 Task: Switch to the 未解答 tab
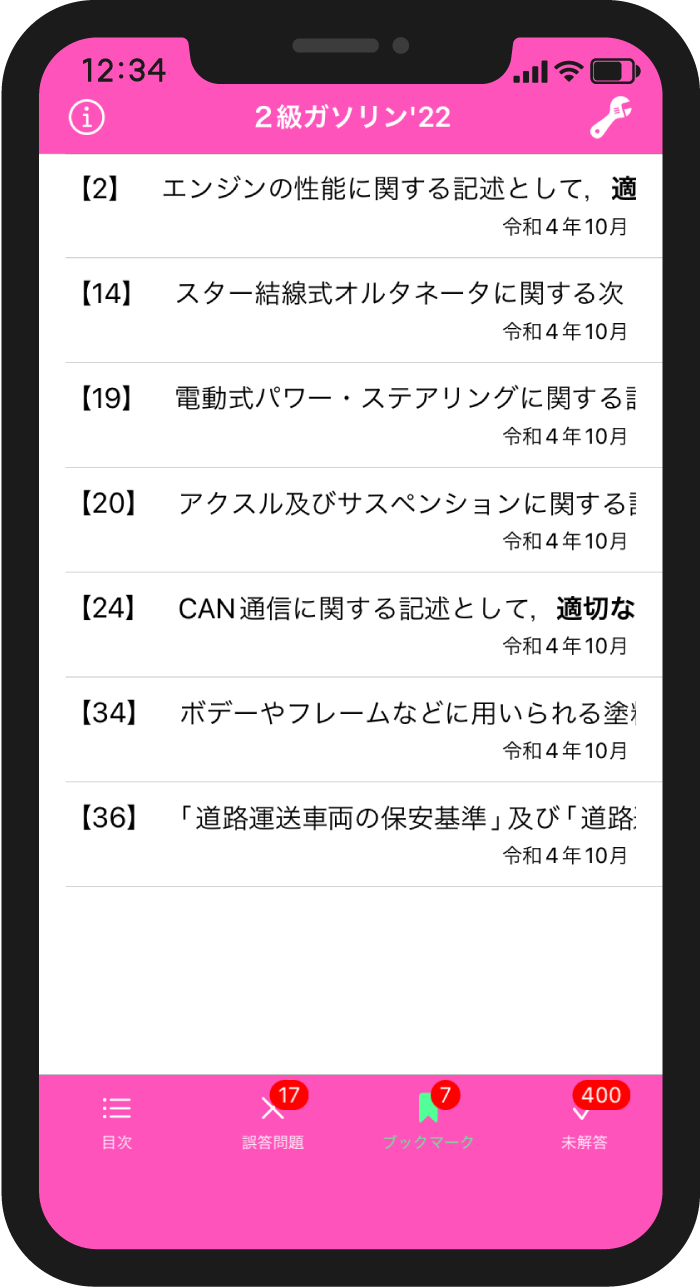click(584, 1121)
